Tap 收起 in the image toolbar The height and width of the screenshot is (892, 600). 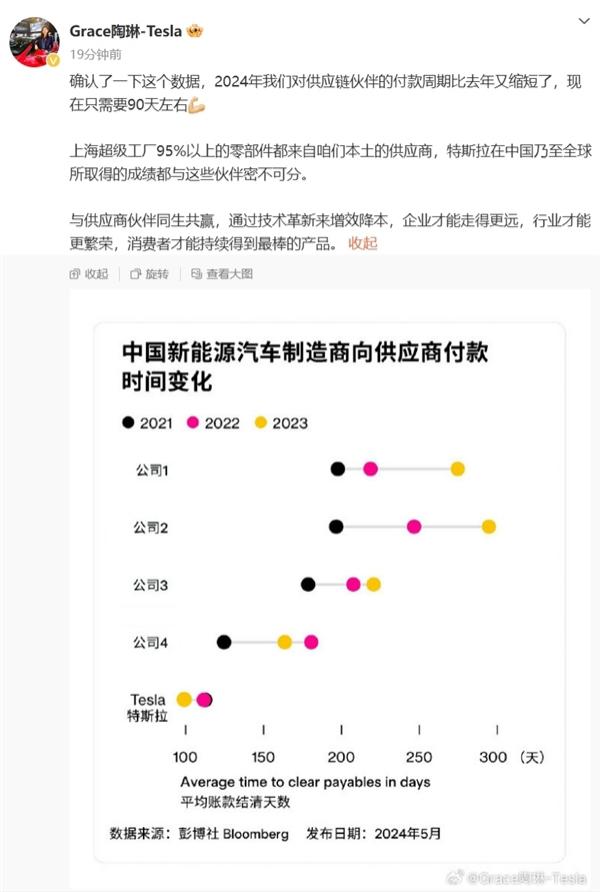tap(90, 273)
